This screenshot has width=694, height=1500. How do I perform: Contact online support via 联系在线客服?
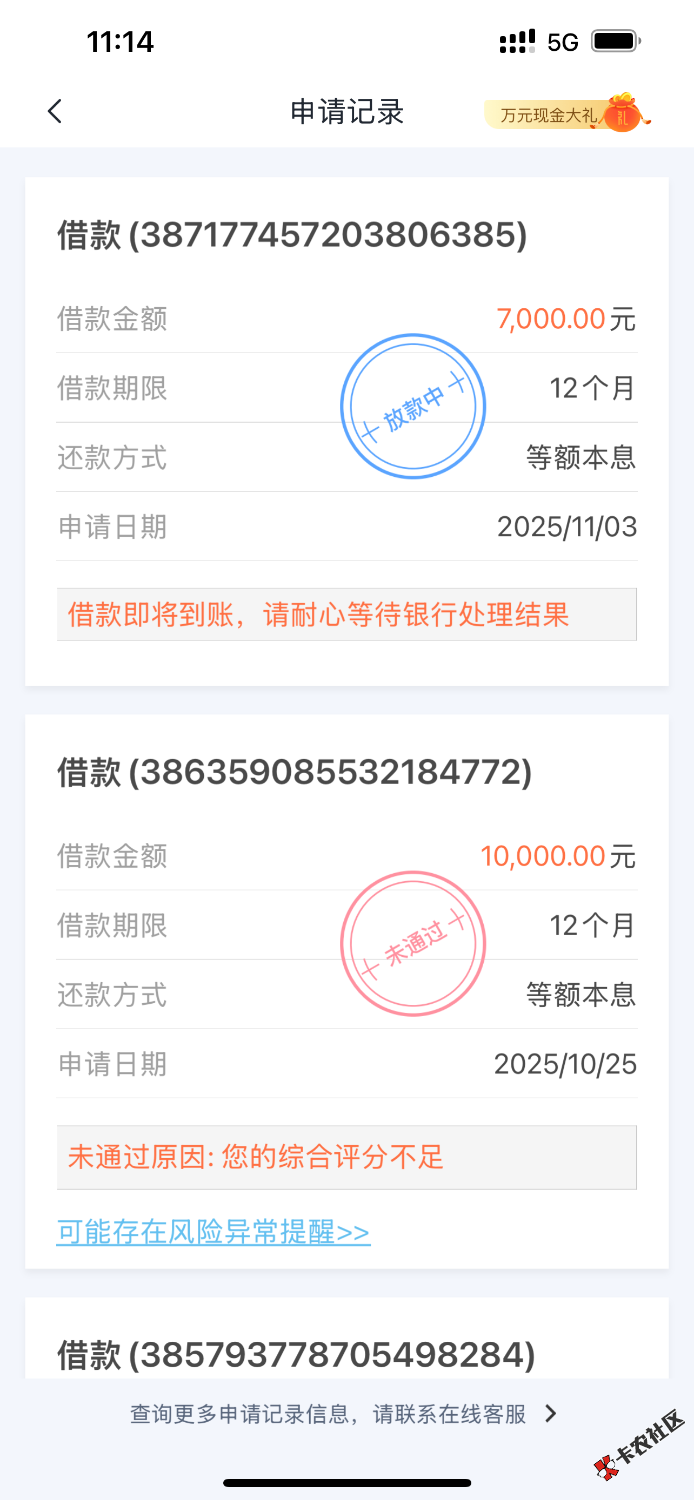pos(345,1413)
